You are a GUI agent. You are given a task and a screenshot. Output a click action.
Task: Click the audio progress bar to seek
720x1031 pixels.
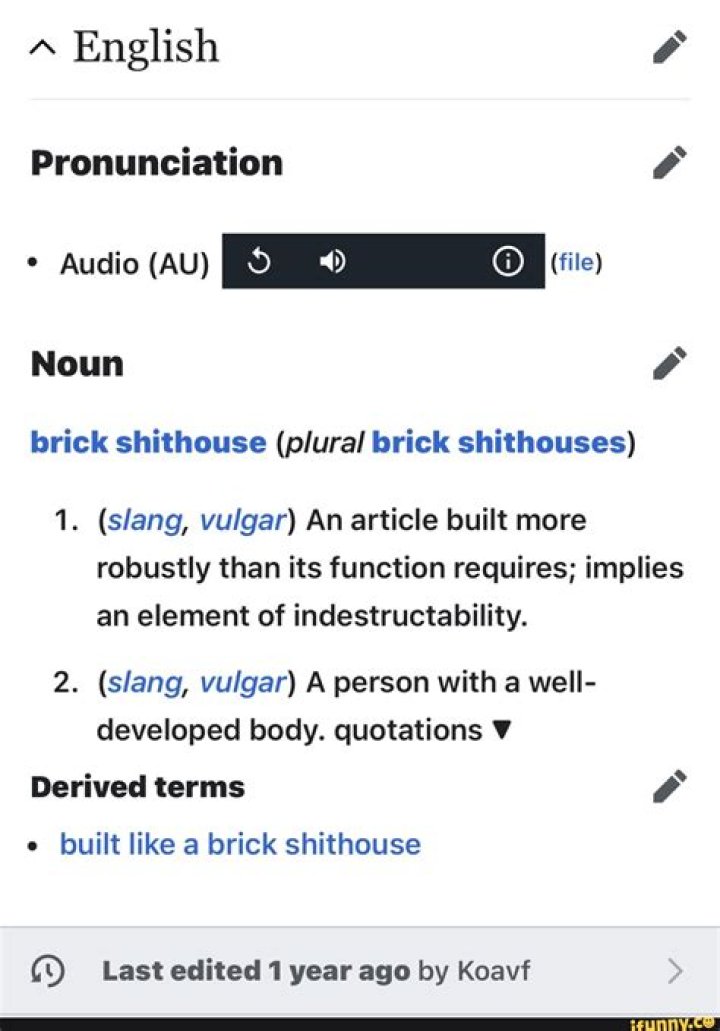point(420,262)
